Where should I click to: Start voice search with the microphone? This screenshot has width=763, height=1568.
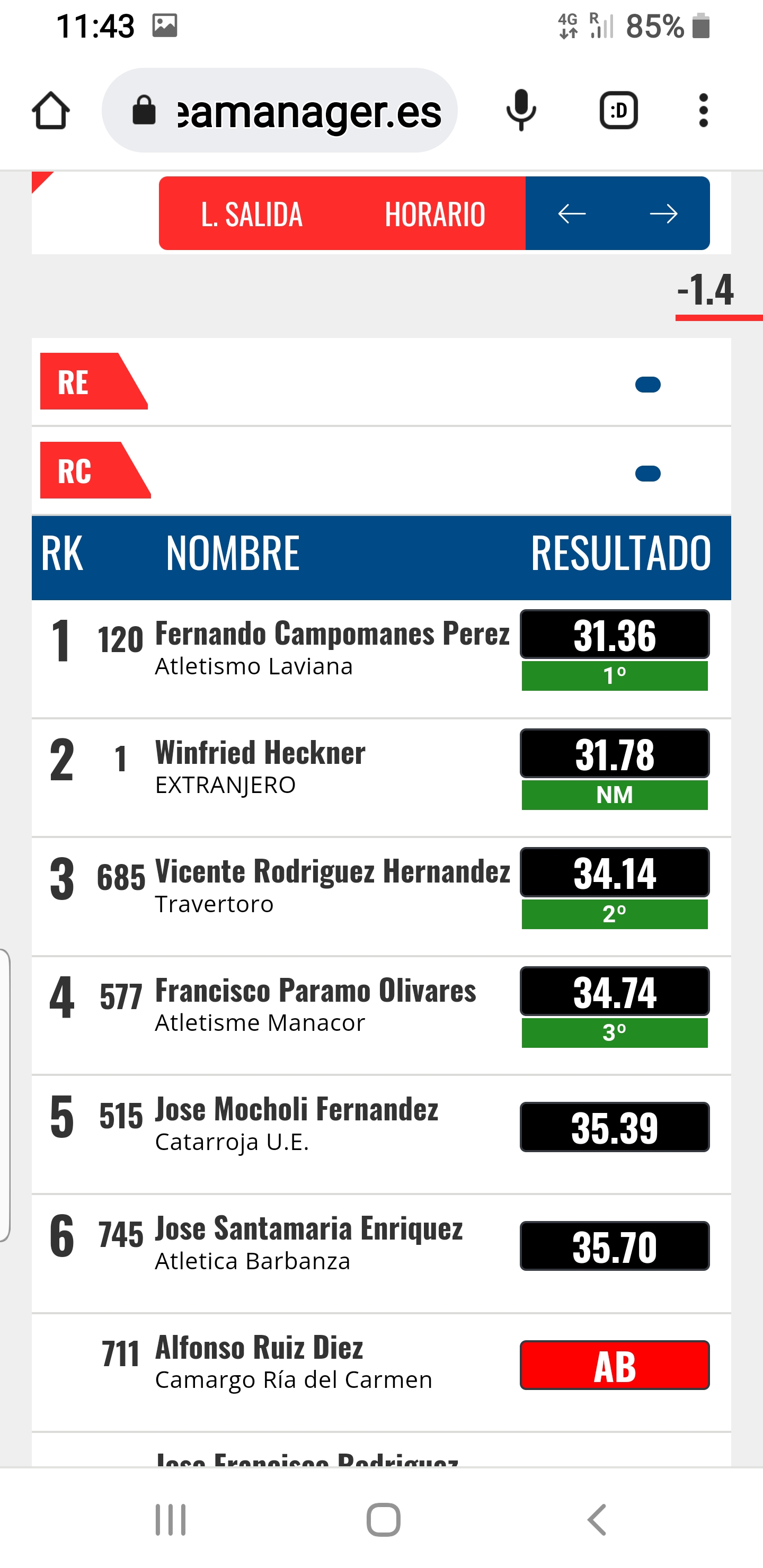click(521, 111)
